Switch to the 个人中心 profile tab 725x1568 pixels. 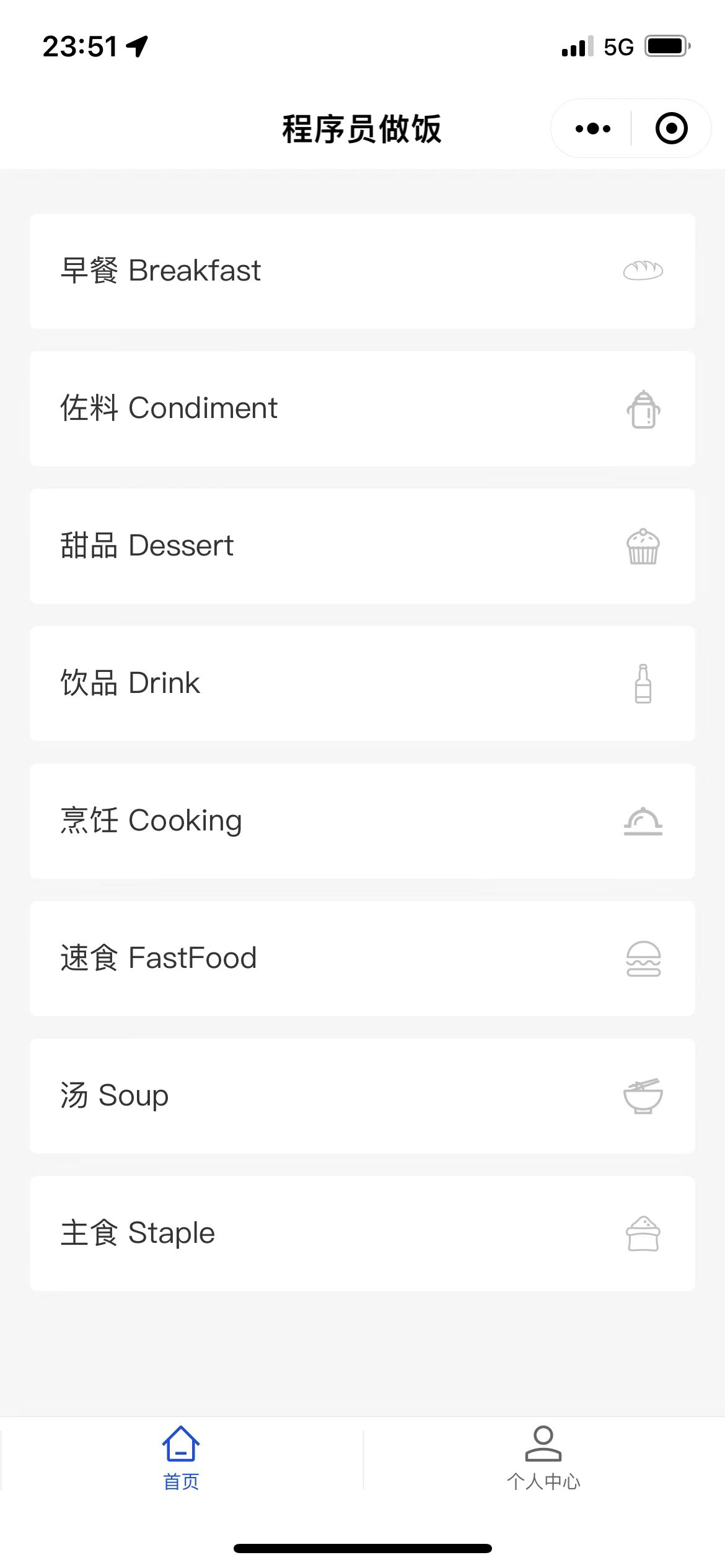pos(543,1458)
